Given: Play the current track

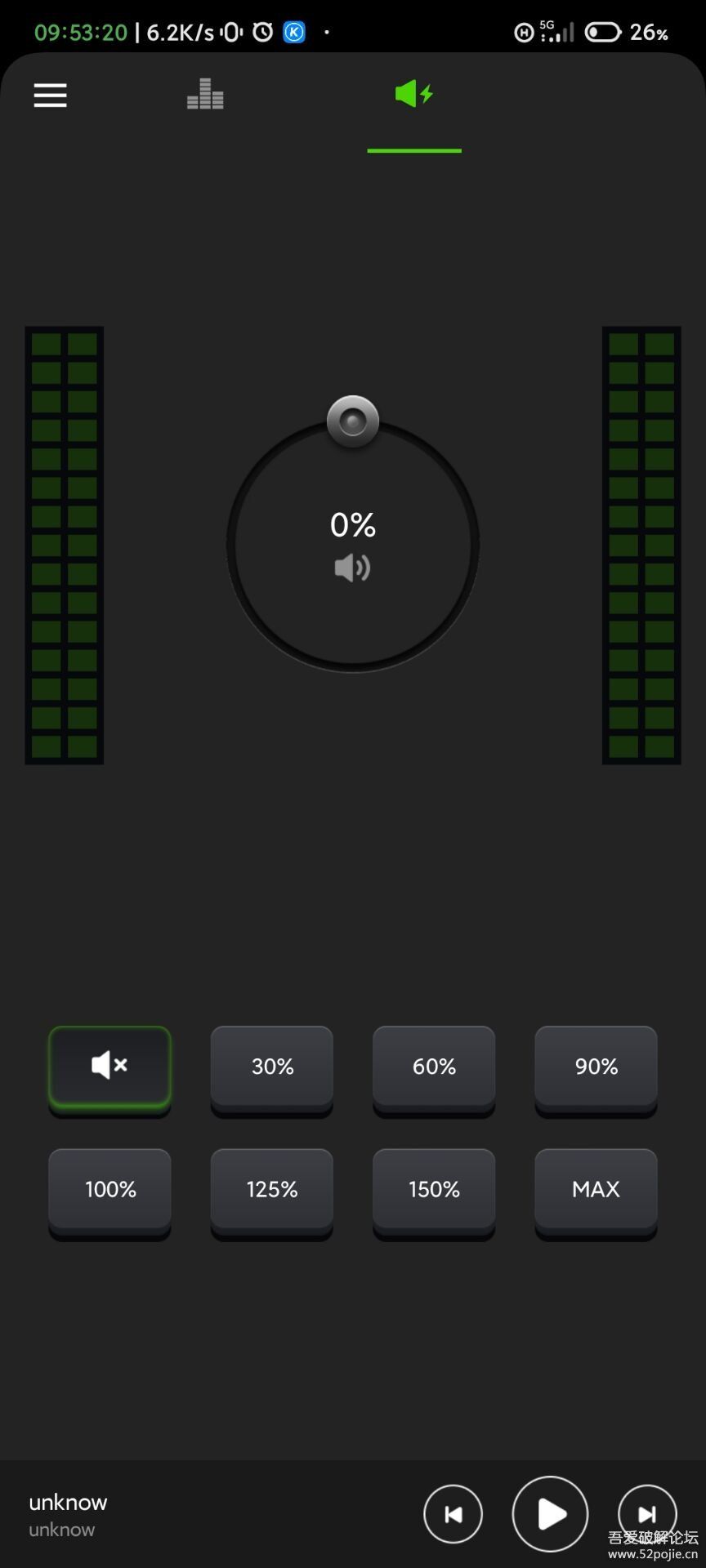Looking at the screenshot, I should (550, 1514).
